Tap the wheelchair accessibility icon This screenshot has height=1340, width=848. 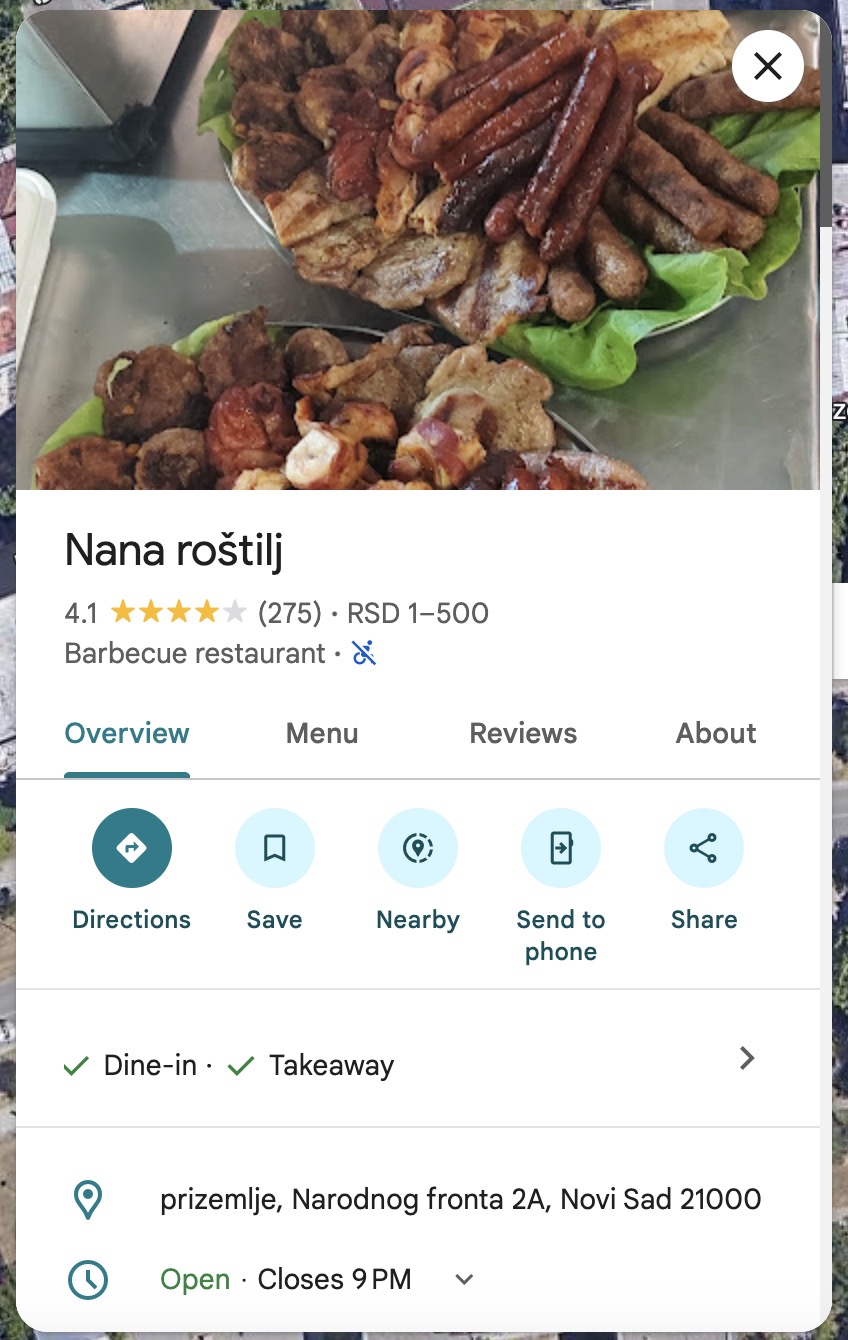(364, 654)
